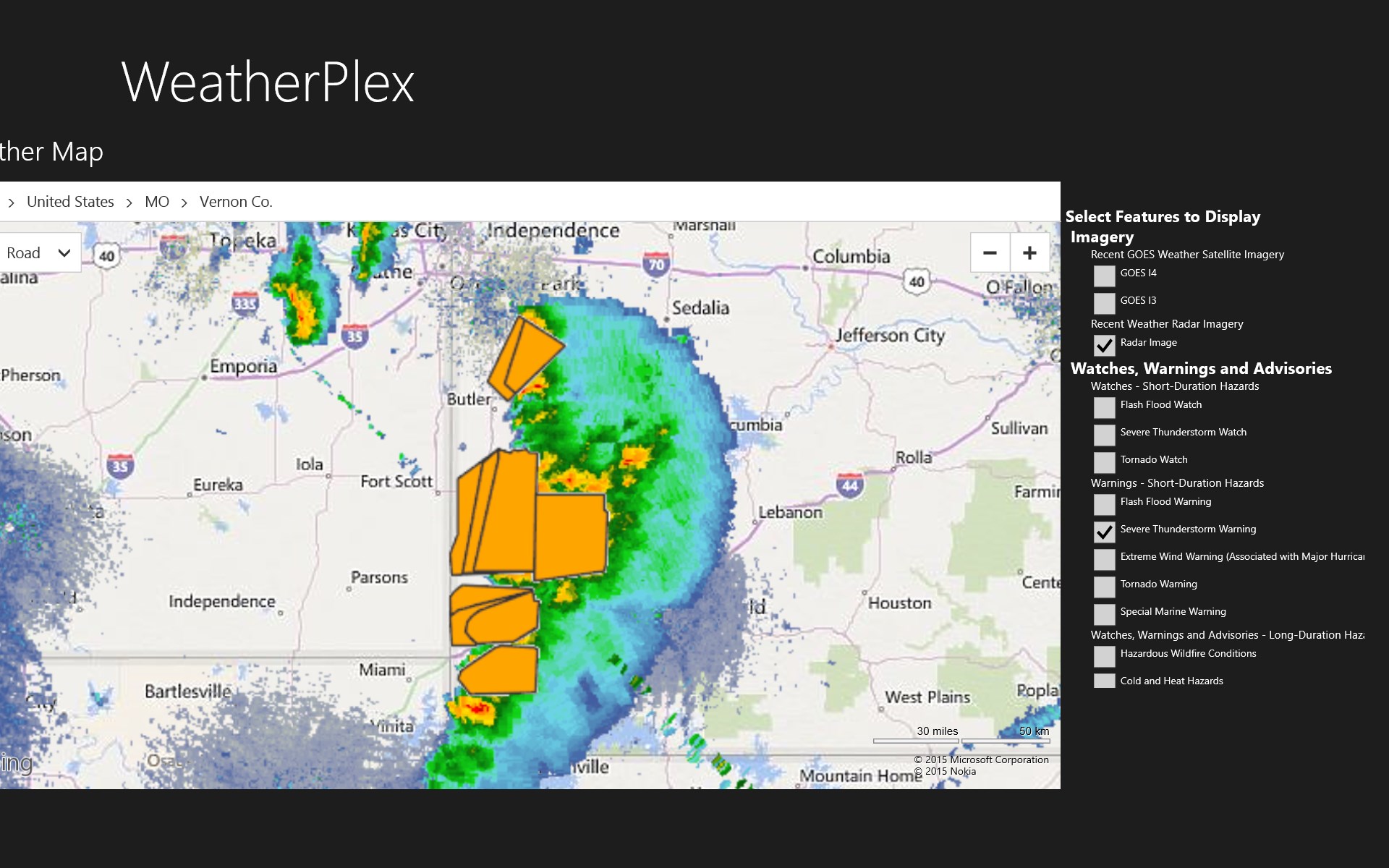Image resolution: width=1389 pixels, height=868 pixels.
Task: Turn on the Tornado Warning checkbox
Action: [1104, 587]
